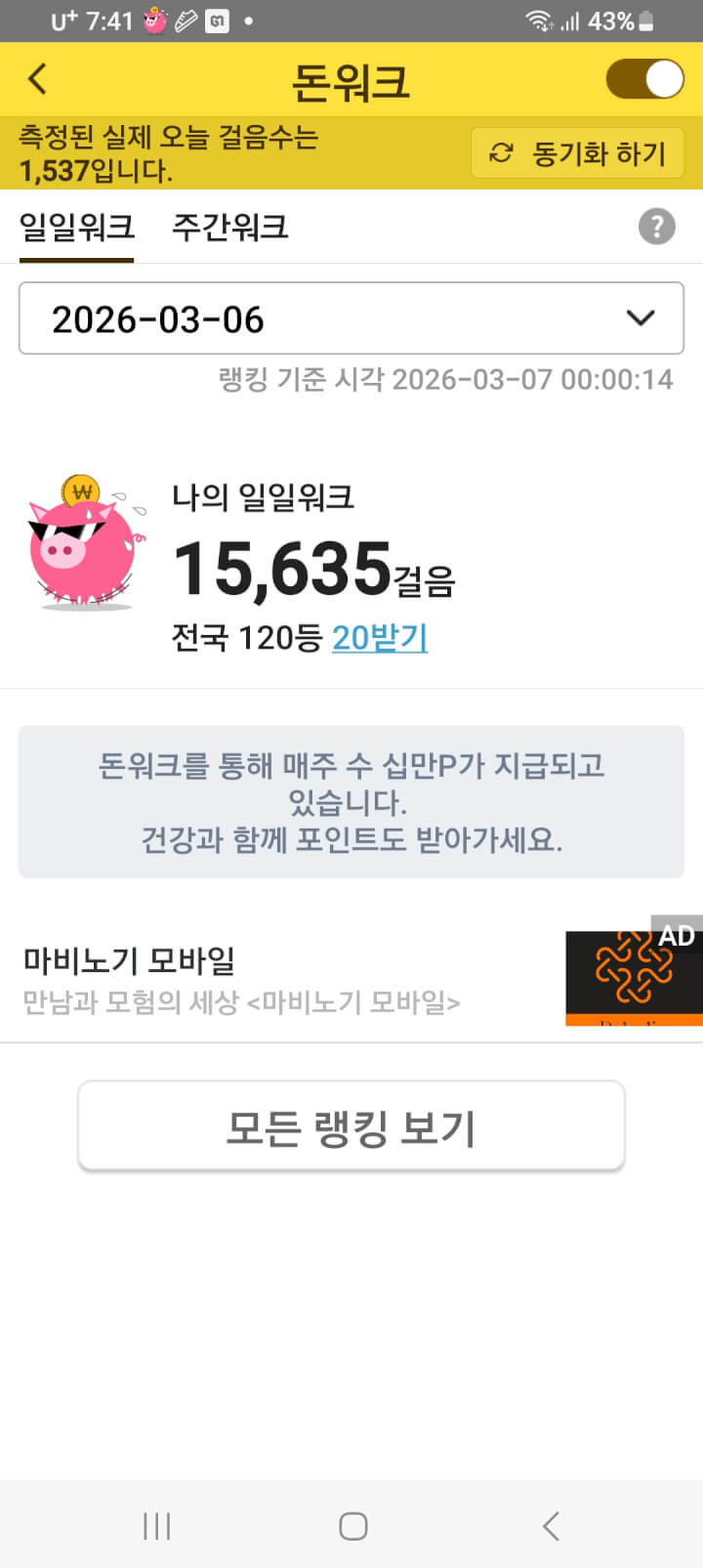The image size is (703, 1568).
Task: Open the 마비노기 모바일 ad
Action: pos(351,979)
